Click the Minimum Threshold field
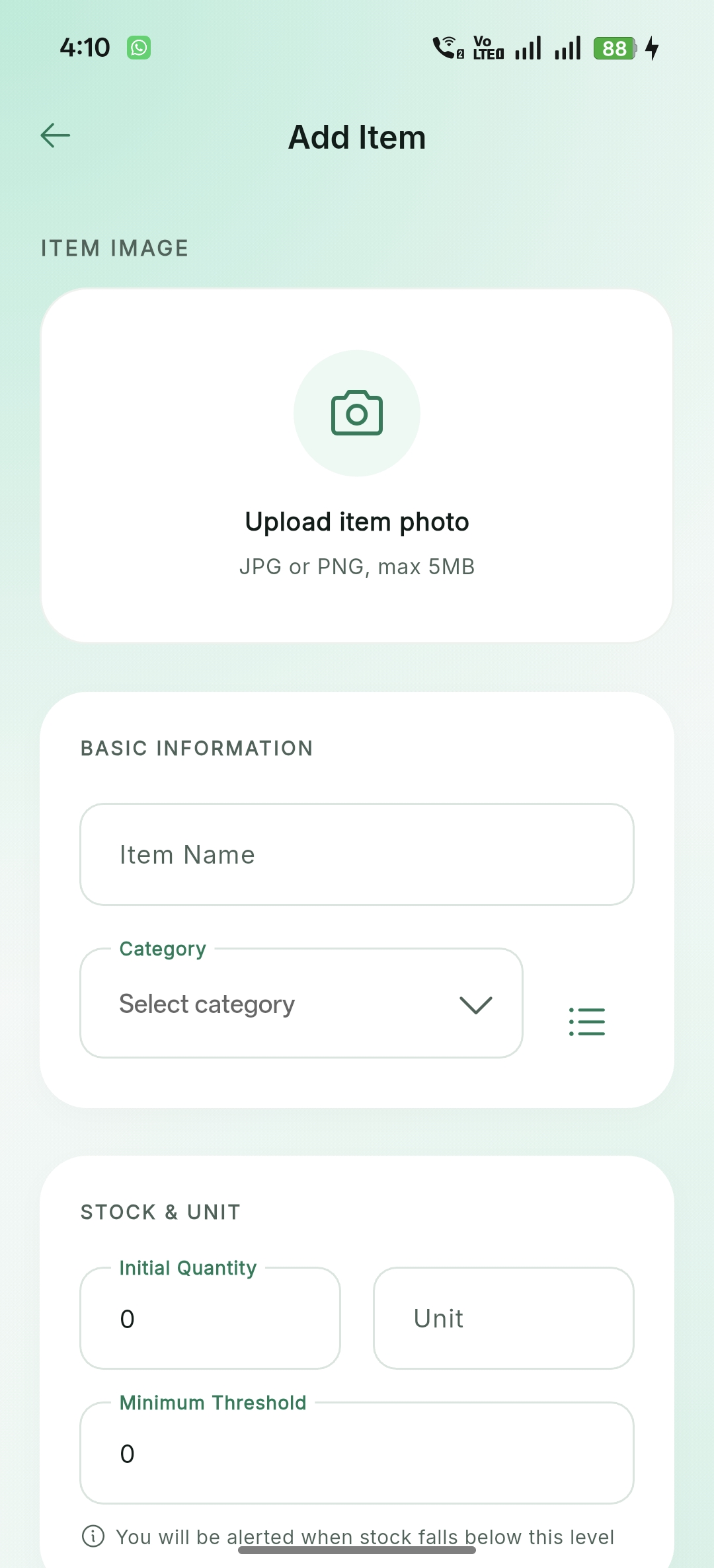The image size is (714, 1568). tap(357, 1454)
